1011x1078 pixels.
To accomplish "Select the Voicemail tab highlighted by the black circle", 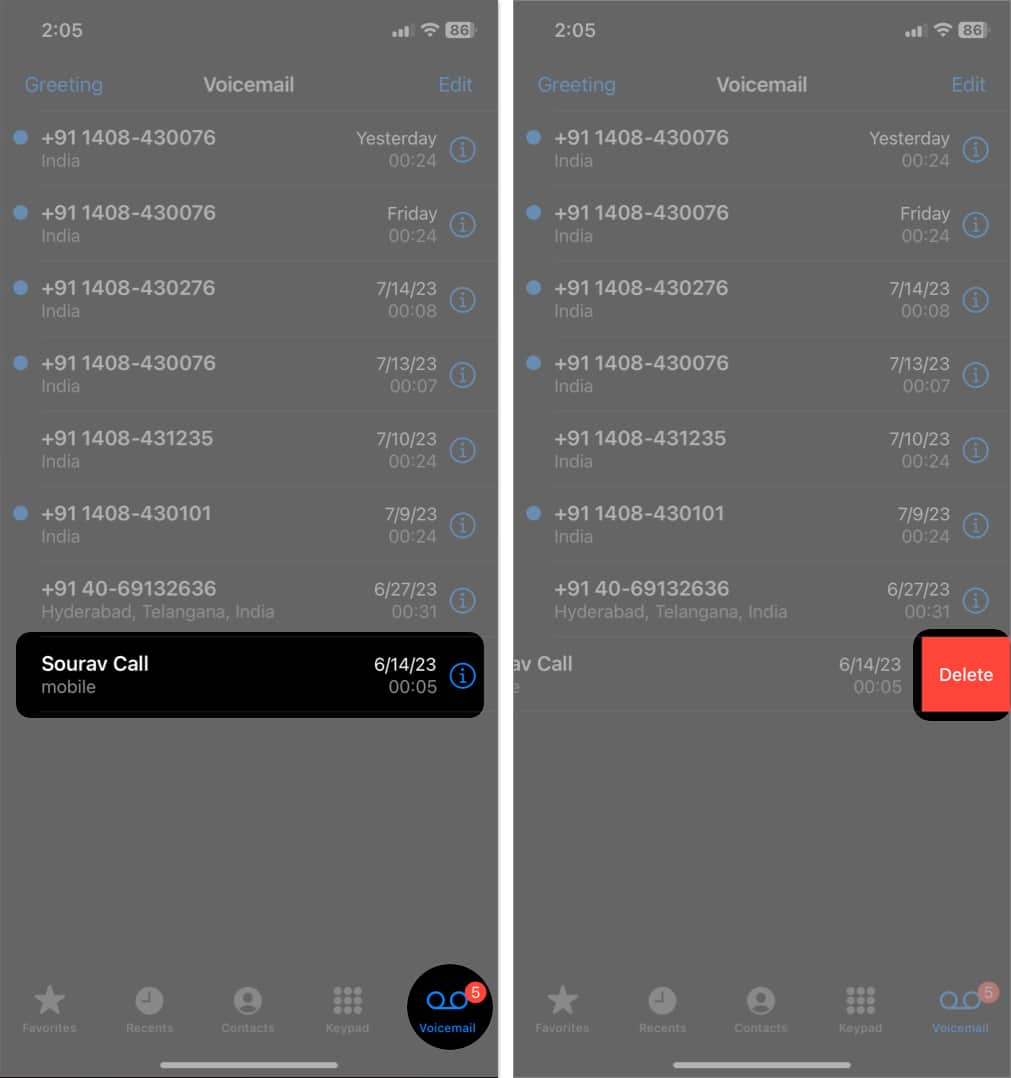I will 449,1006.
